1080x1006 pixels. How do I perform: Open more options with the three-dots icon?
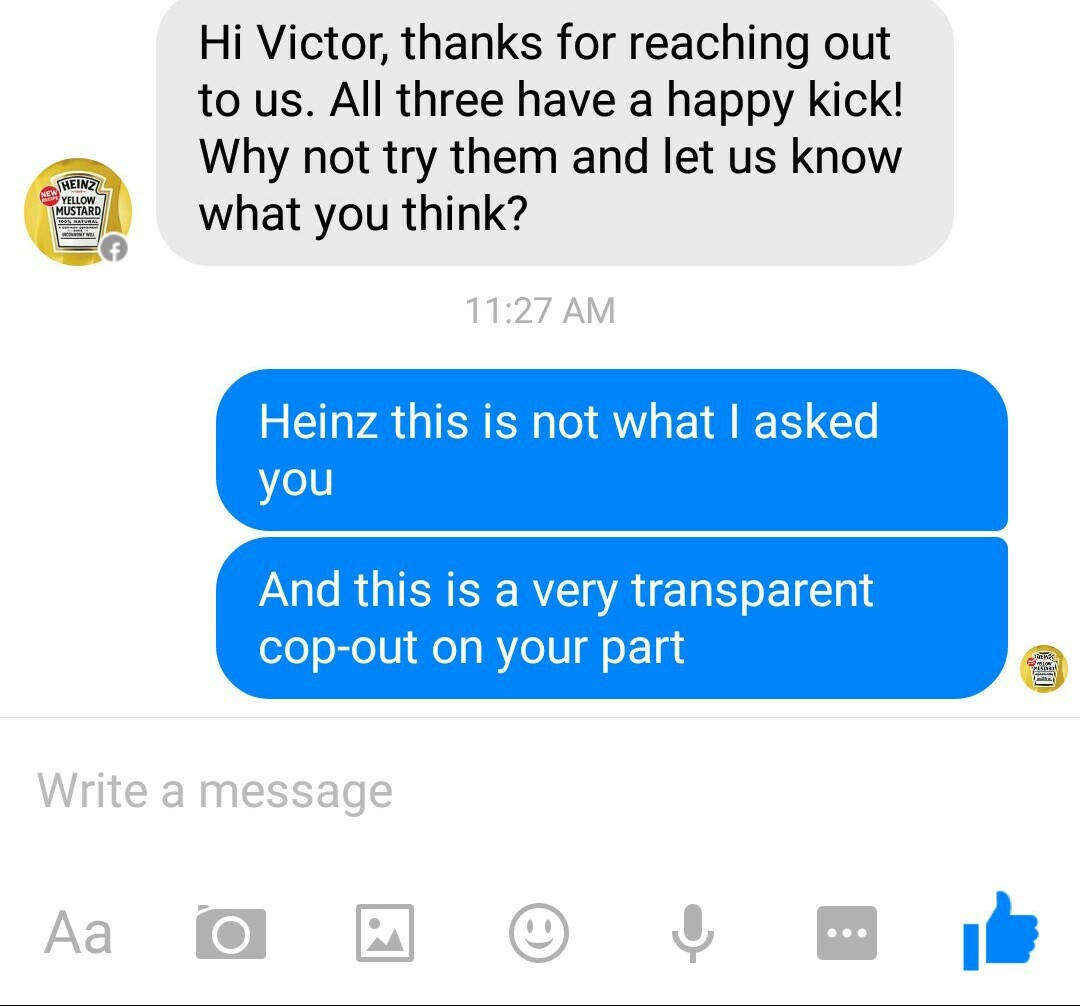[846, 932]
